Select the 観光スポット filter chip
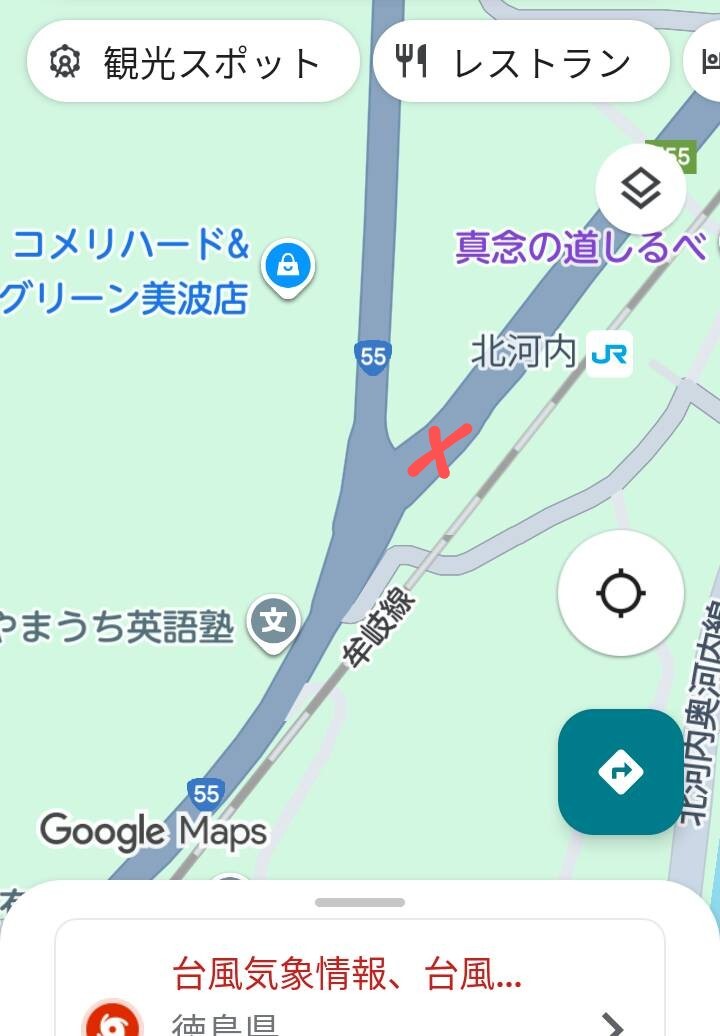Screen dimensions: 720x1036 pos(192,62)
